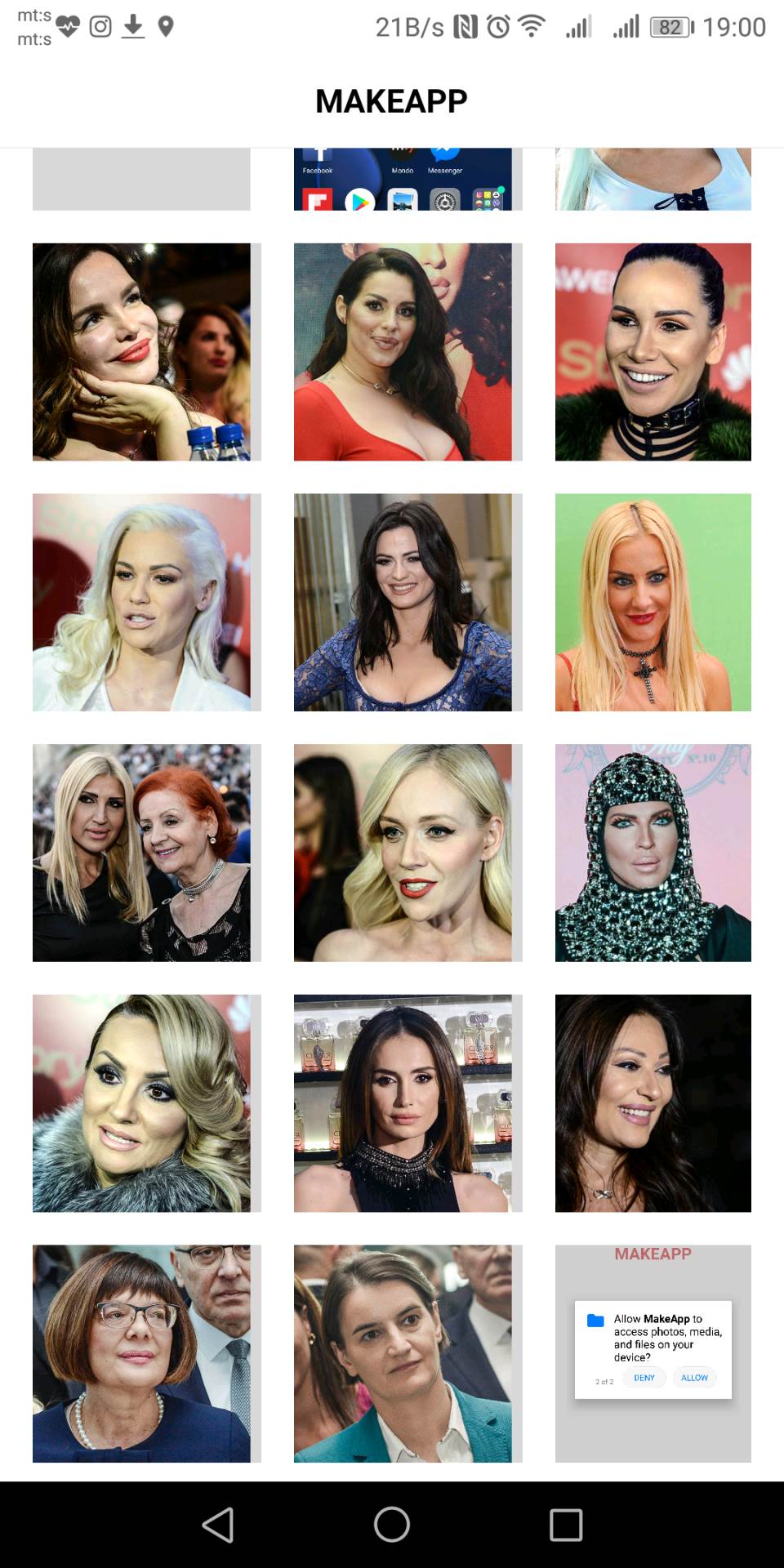The width and height of the screenshot is (784, 1568).
Task: Open the photo with the black choker collar
Action: (x=653, y=352)
